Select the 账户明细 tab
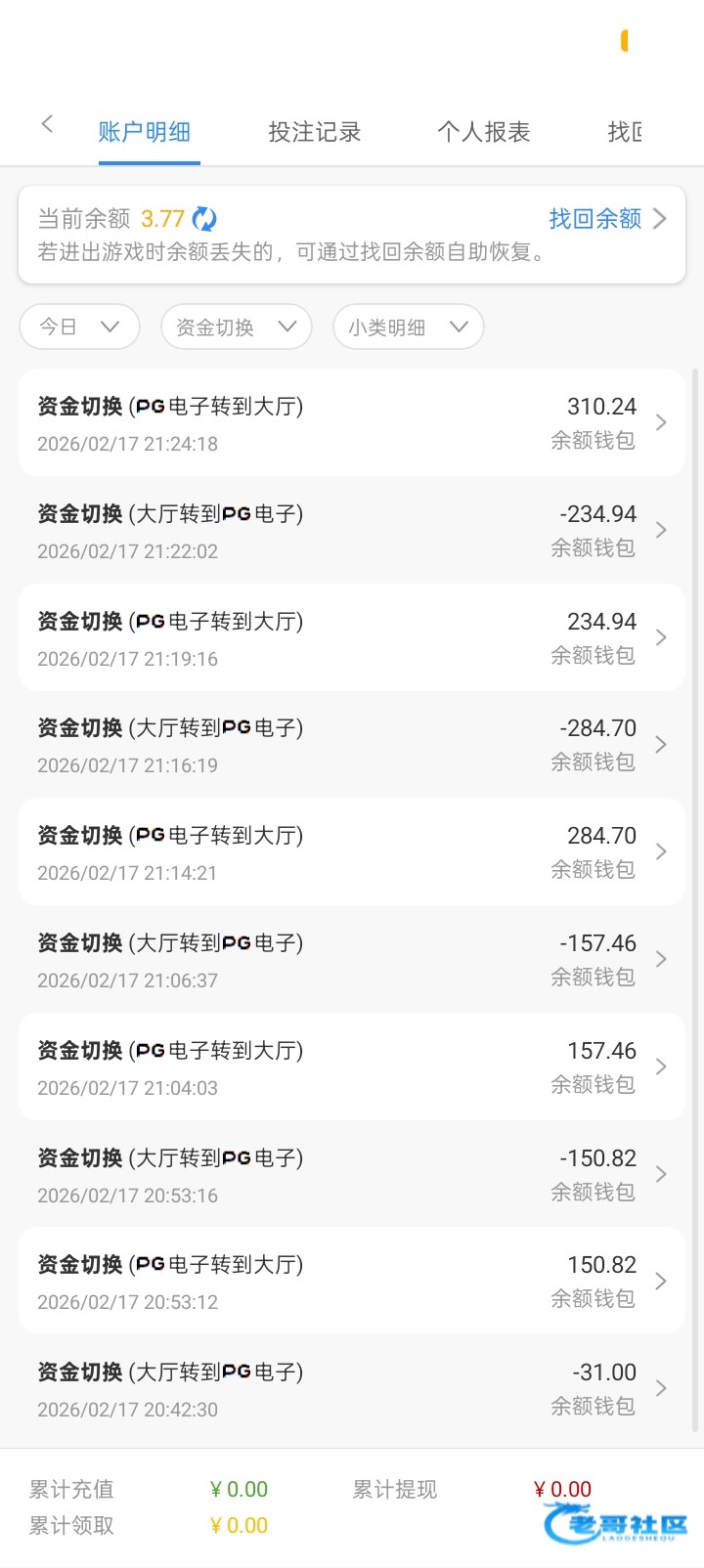704x1568 pixels. pyautogui.click(x=145, y=132)
